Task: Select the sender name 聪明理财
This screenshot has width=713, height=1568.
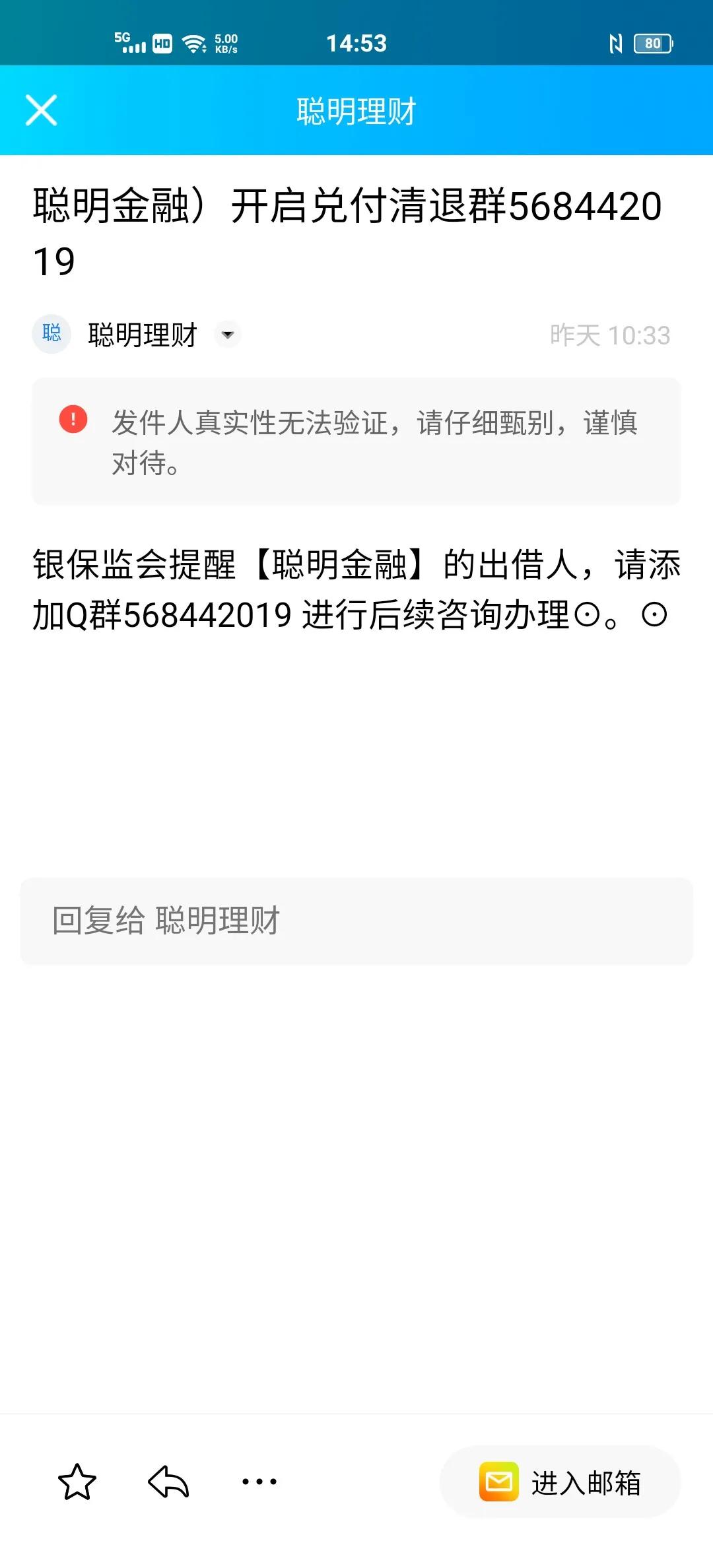Action: pos(141,335)
